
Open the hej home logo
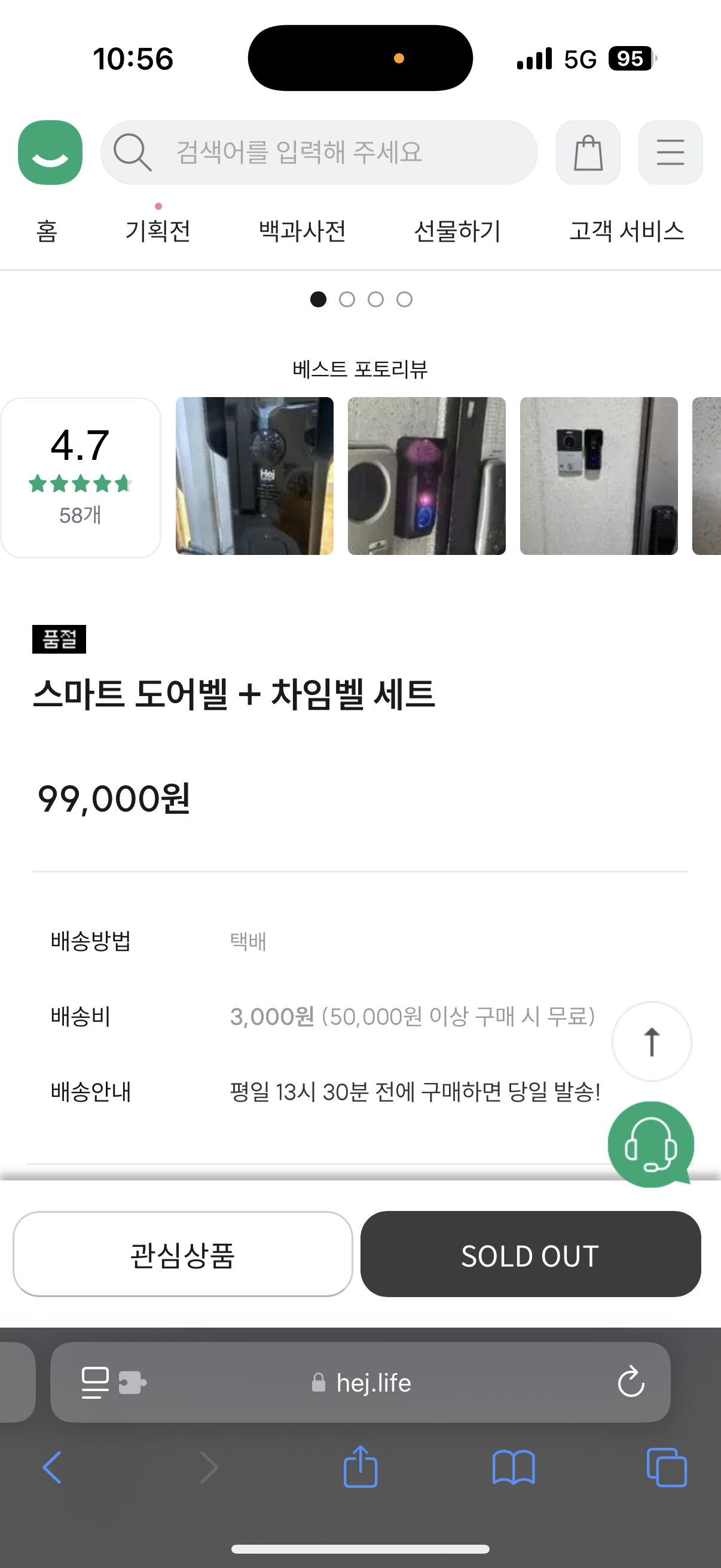(x=50, y=152)
